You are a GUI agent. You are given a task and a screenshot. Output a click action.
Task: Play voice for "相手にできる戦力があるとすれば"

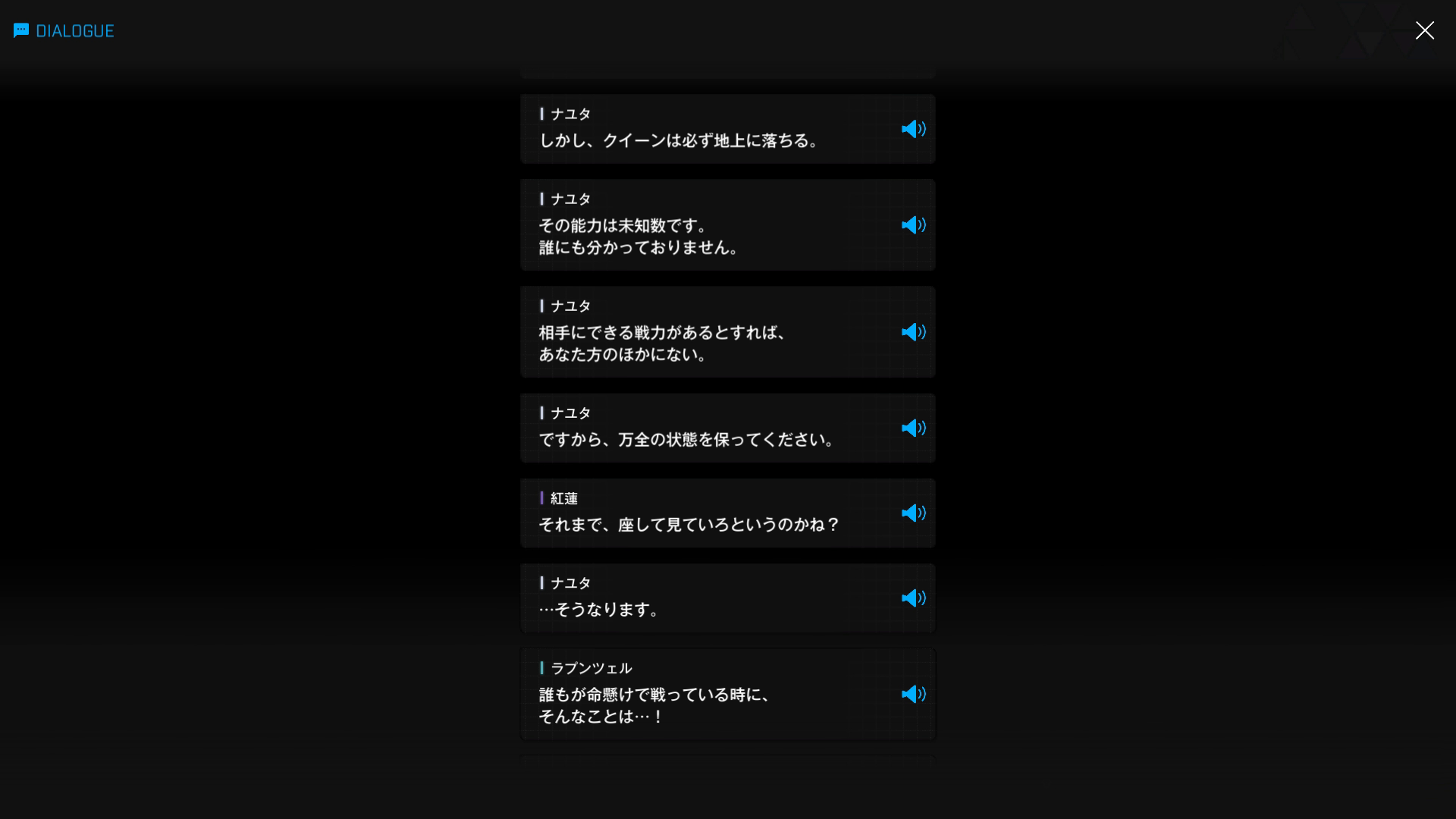(x=913, y=332)
